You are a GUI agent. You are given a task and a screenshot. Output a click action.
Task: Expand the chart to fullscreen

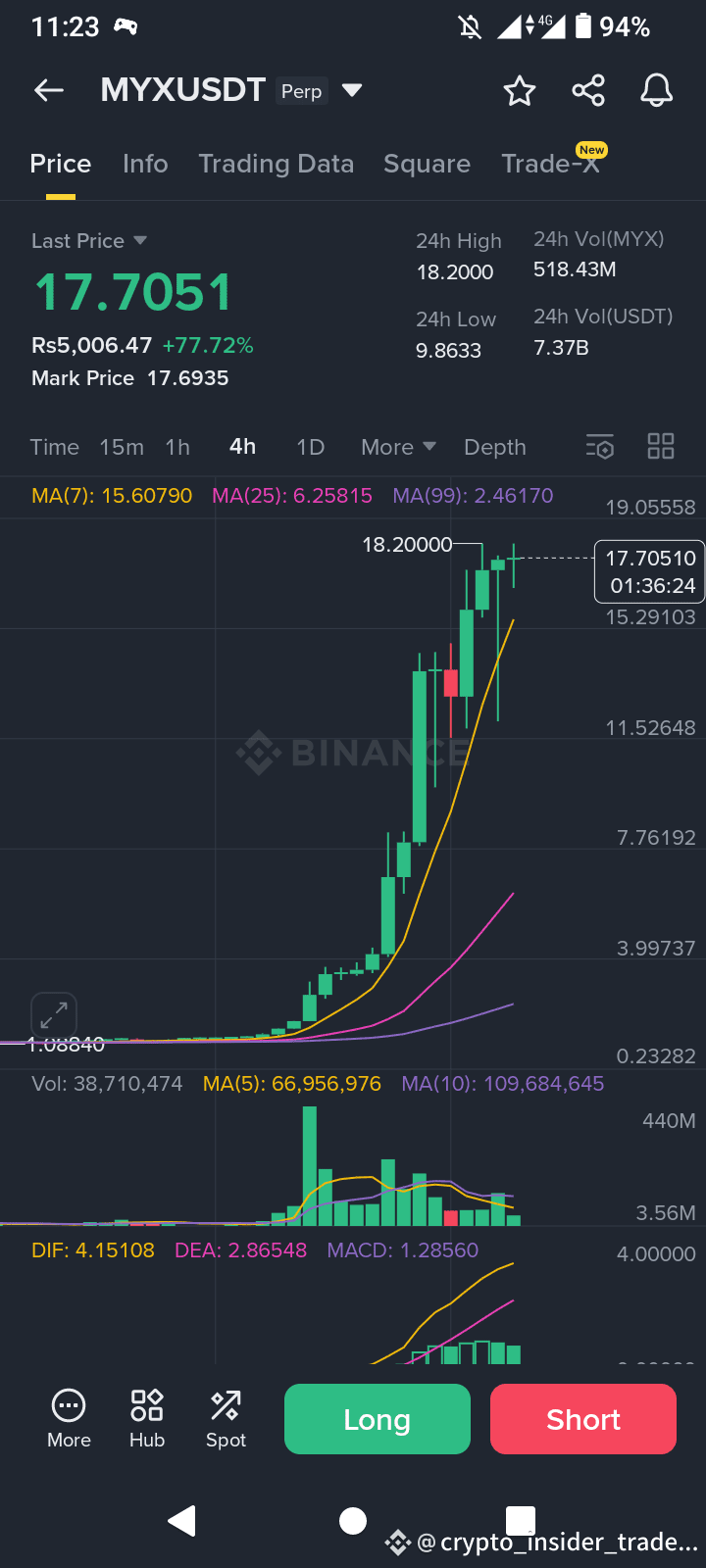click(54, 1014)
